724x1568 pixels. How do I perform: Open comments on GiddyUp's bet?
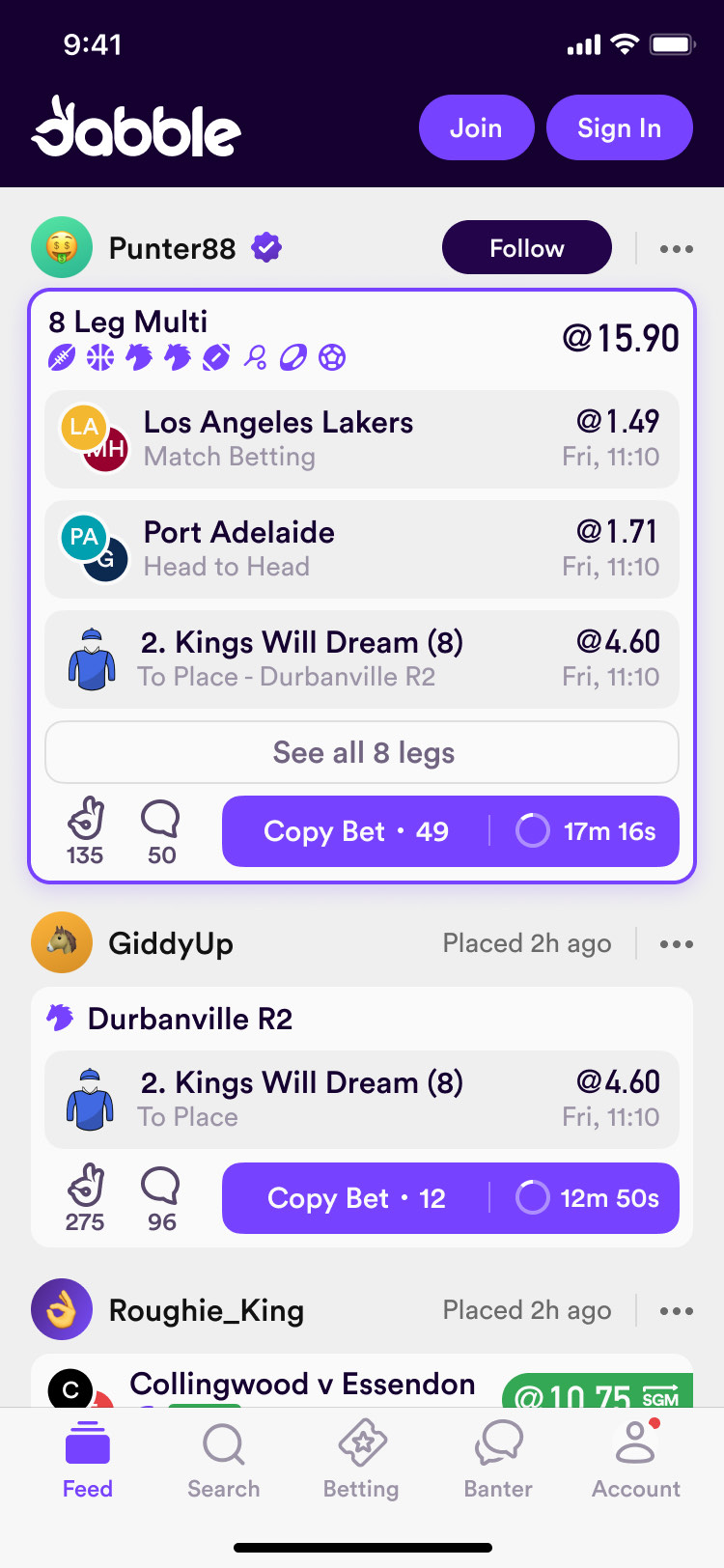click(x=160, y=1188)
